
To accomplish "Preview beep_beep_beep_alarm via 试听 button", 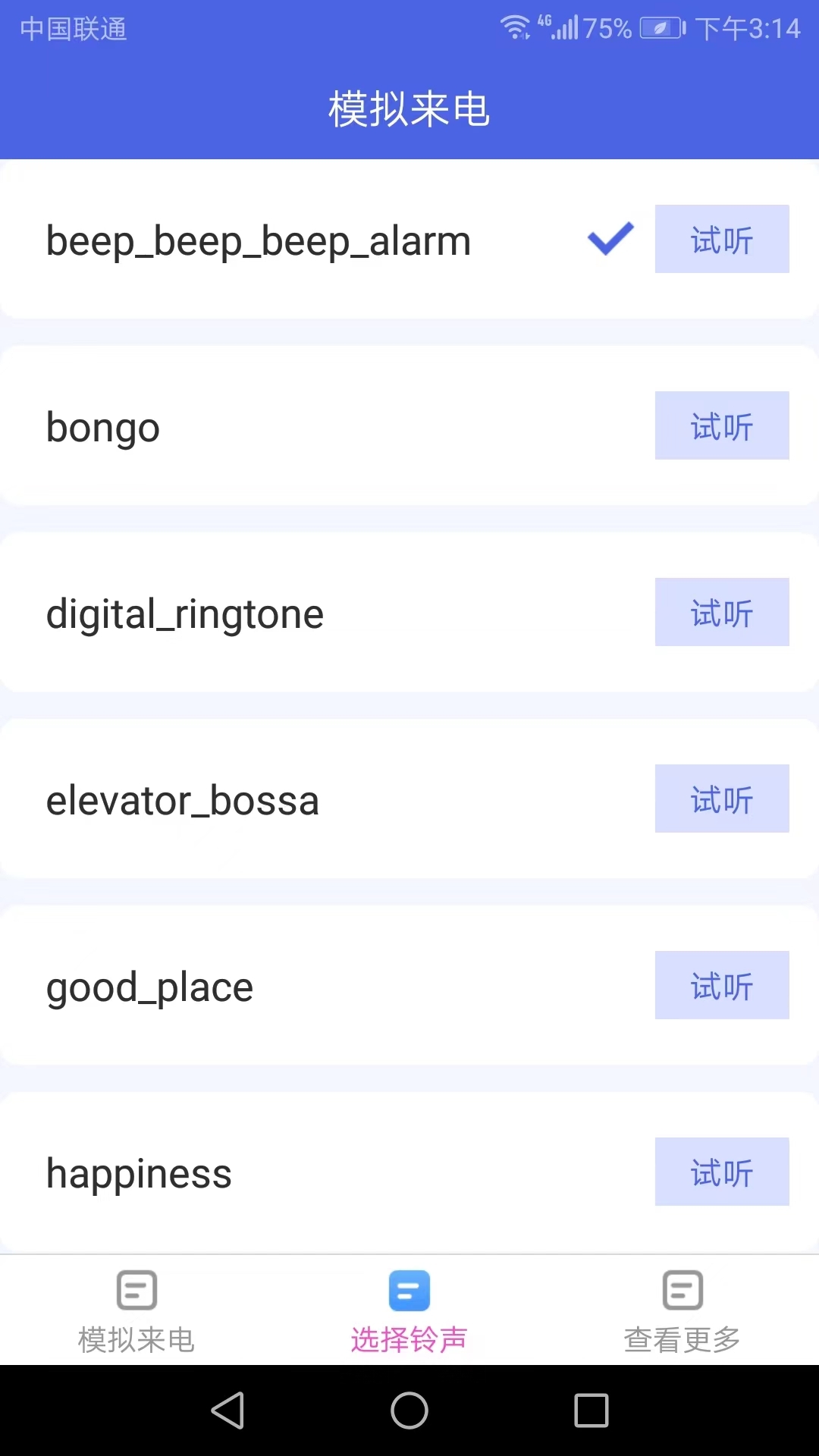I will 721,239.
